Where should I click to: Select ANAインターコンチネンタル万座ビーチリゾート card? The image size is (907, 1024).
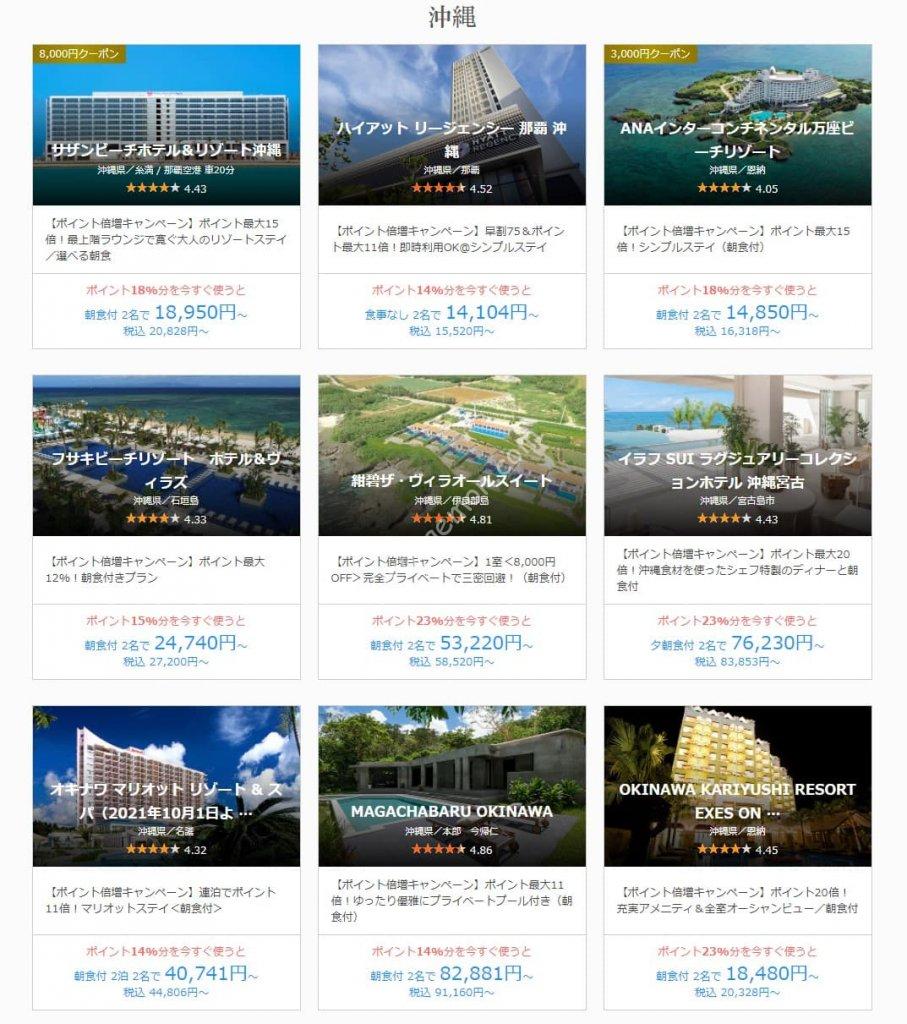pos(737,140)
